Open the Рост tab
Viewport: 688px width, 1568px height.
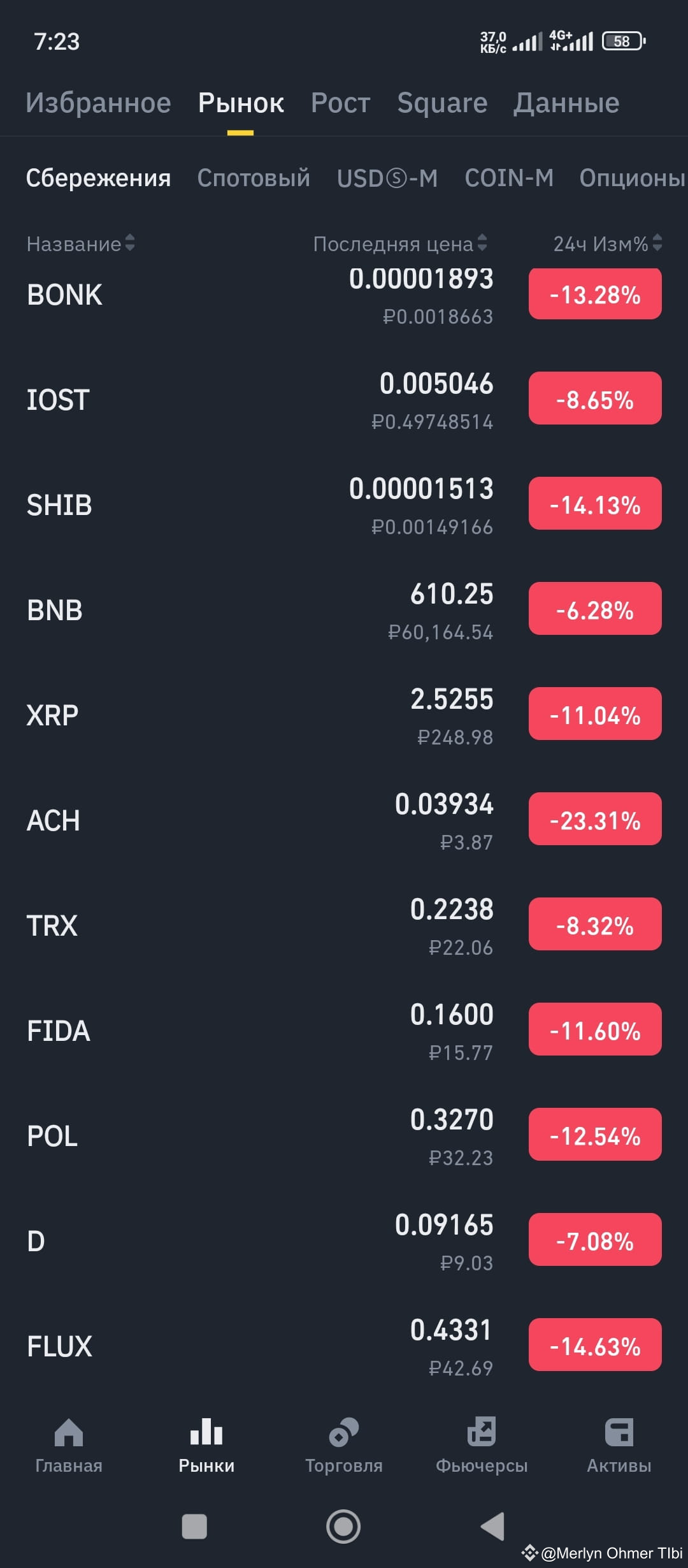pos(341,103)
